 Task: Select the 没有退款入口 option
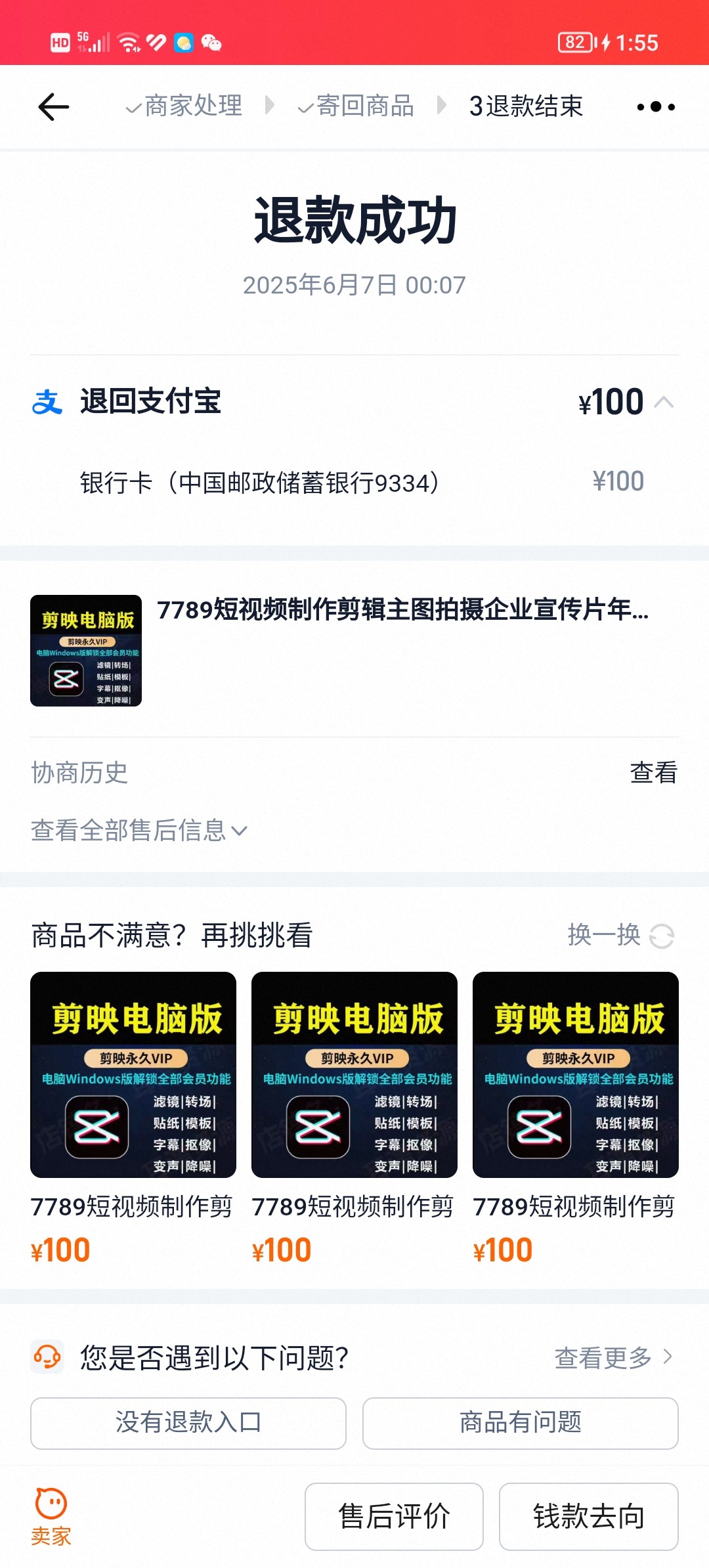pos(188,1423)
